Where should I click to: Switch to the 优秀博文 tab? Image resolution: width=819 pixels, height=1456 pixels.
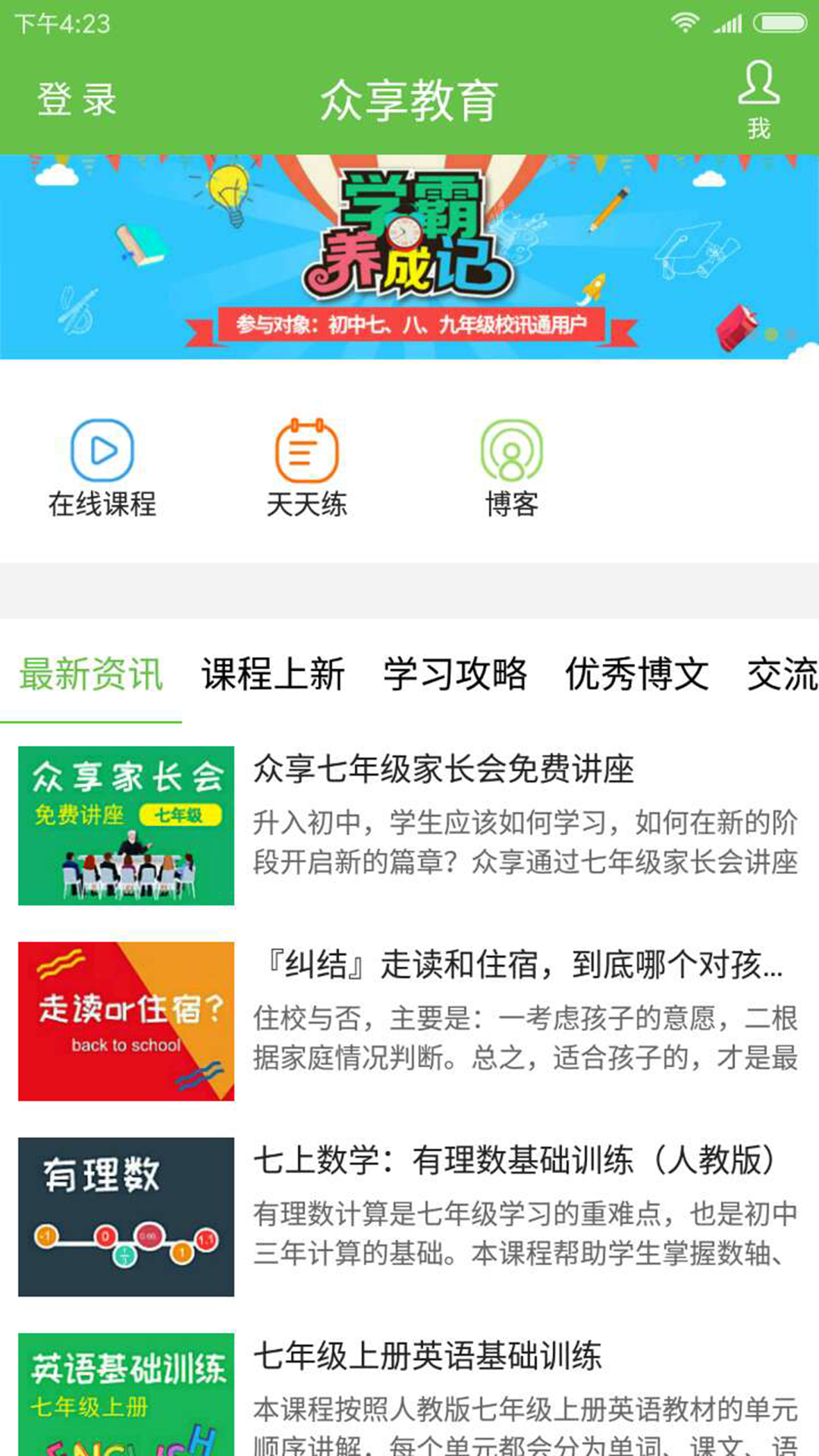(637, 674)
